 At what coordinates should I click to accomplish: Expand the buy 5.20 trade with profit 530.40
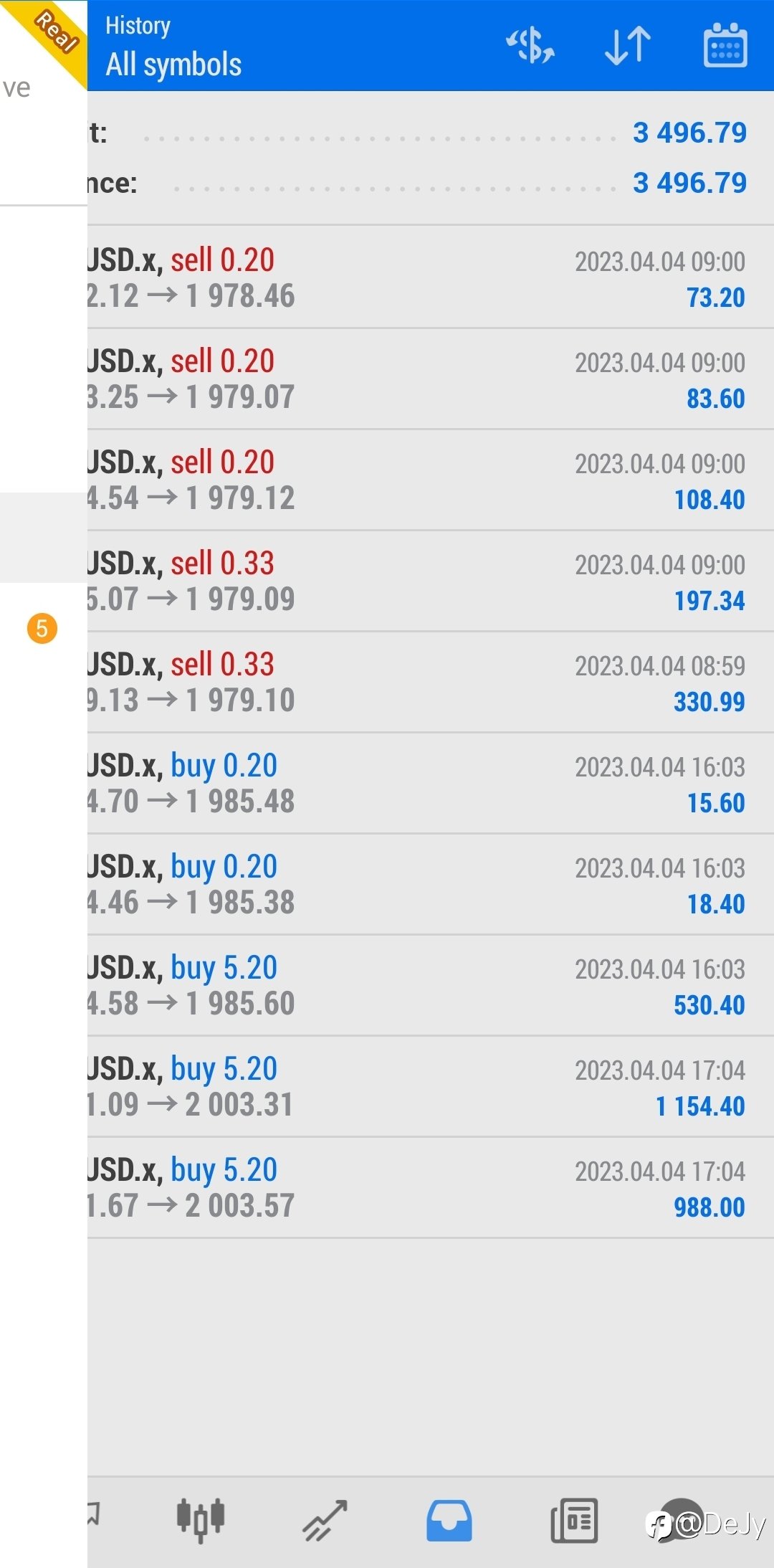pyautogui.click(x=431, y=986)
